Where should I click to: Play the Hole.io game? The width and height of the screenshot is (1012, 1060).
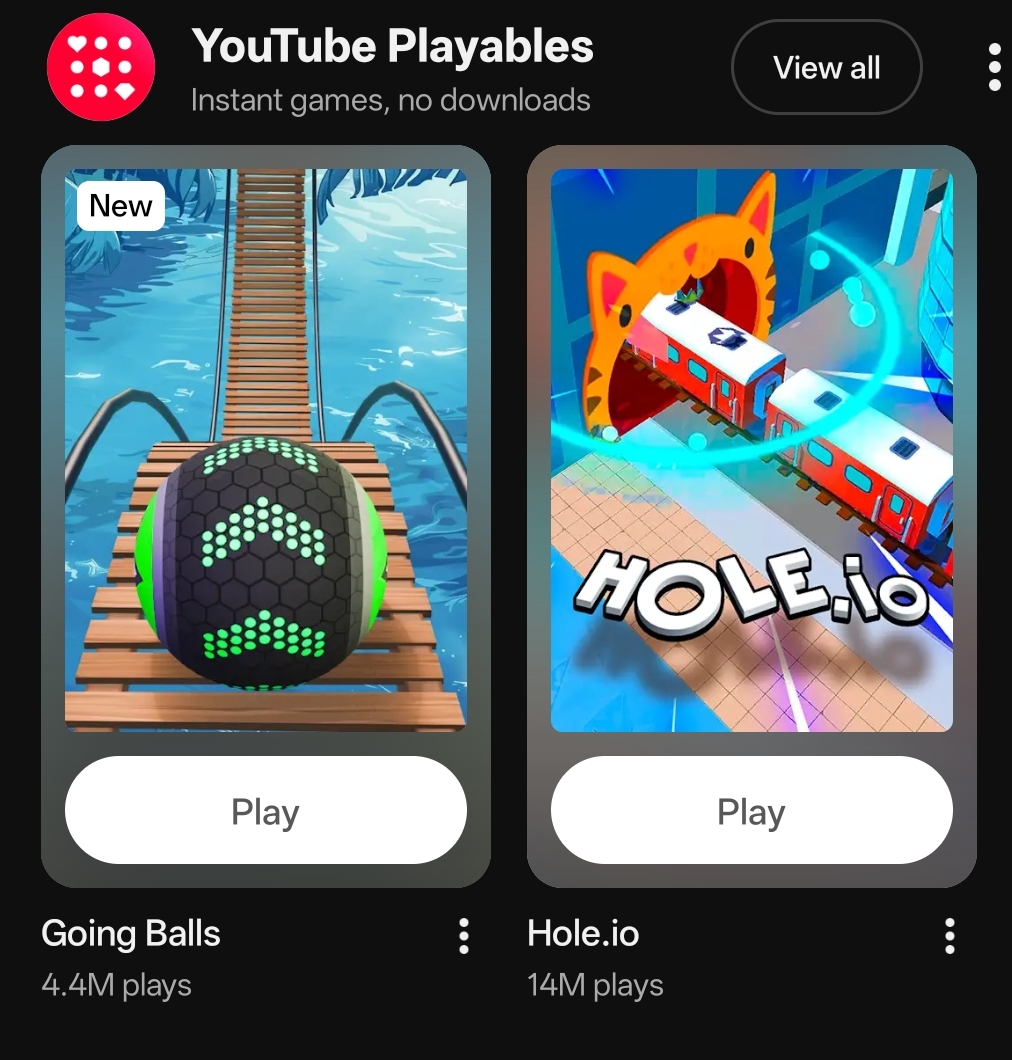[751, 811]
